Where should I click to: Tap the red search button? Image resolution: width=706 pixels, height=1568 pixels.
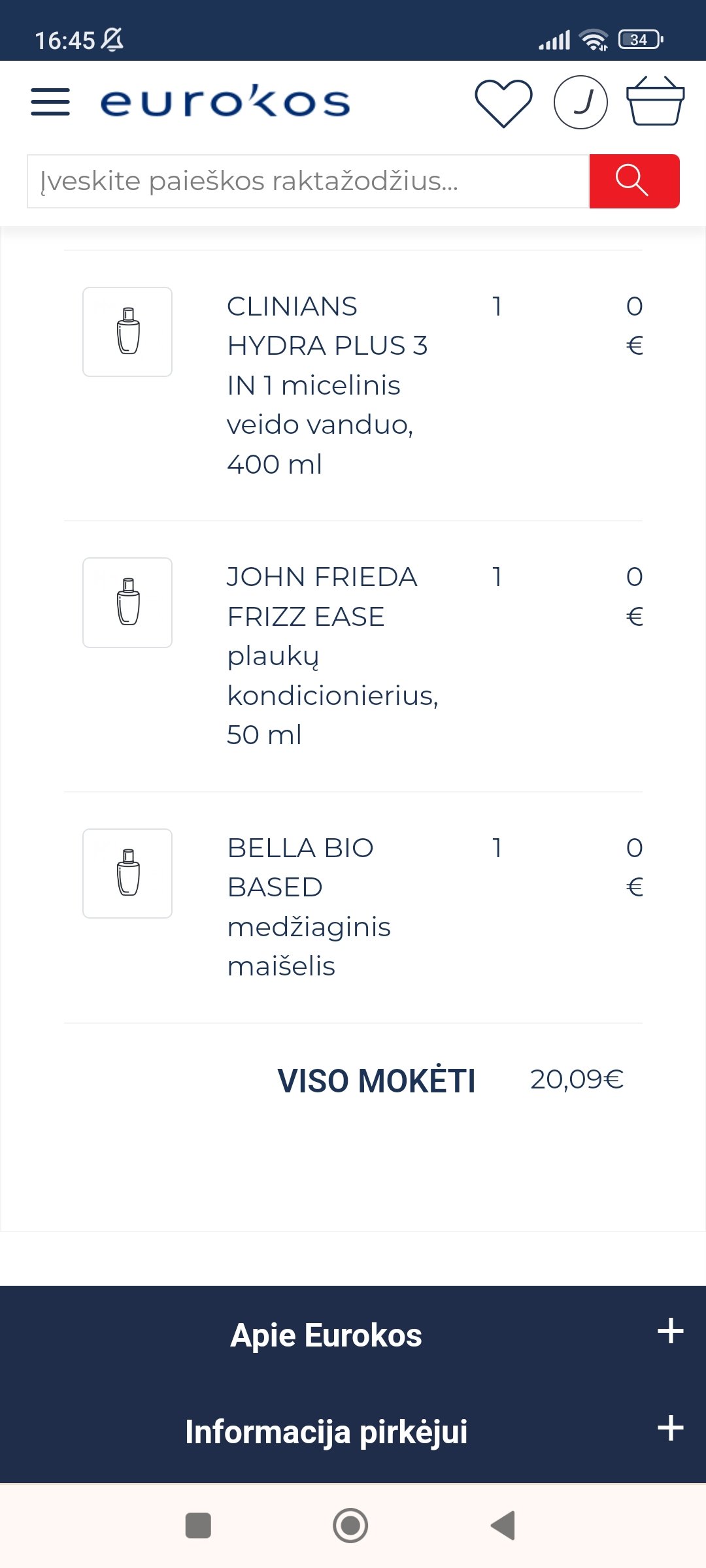pos(634,181)
